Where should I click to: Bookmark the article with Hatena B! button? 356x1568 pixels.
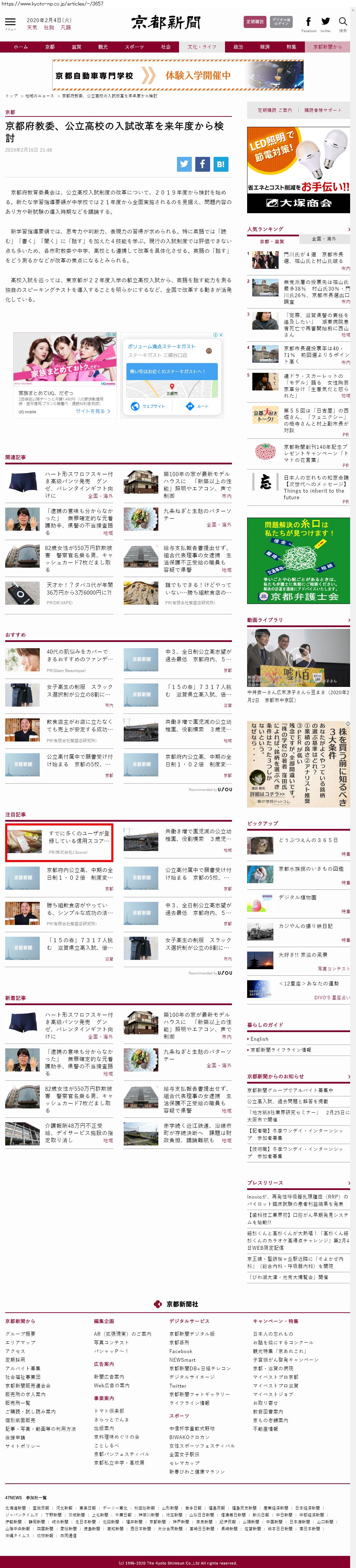point(220,164)
